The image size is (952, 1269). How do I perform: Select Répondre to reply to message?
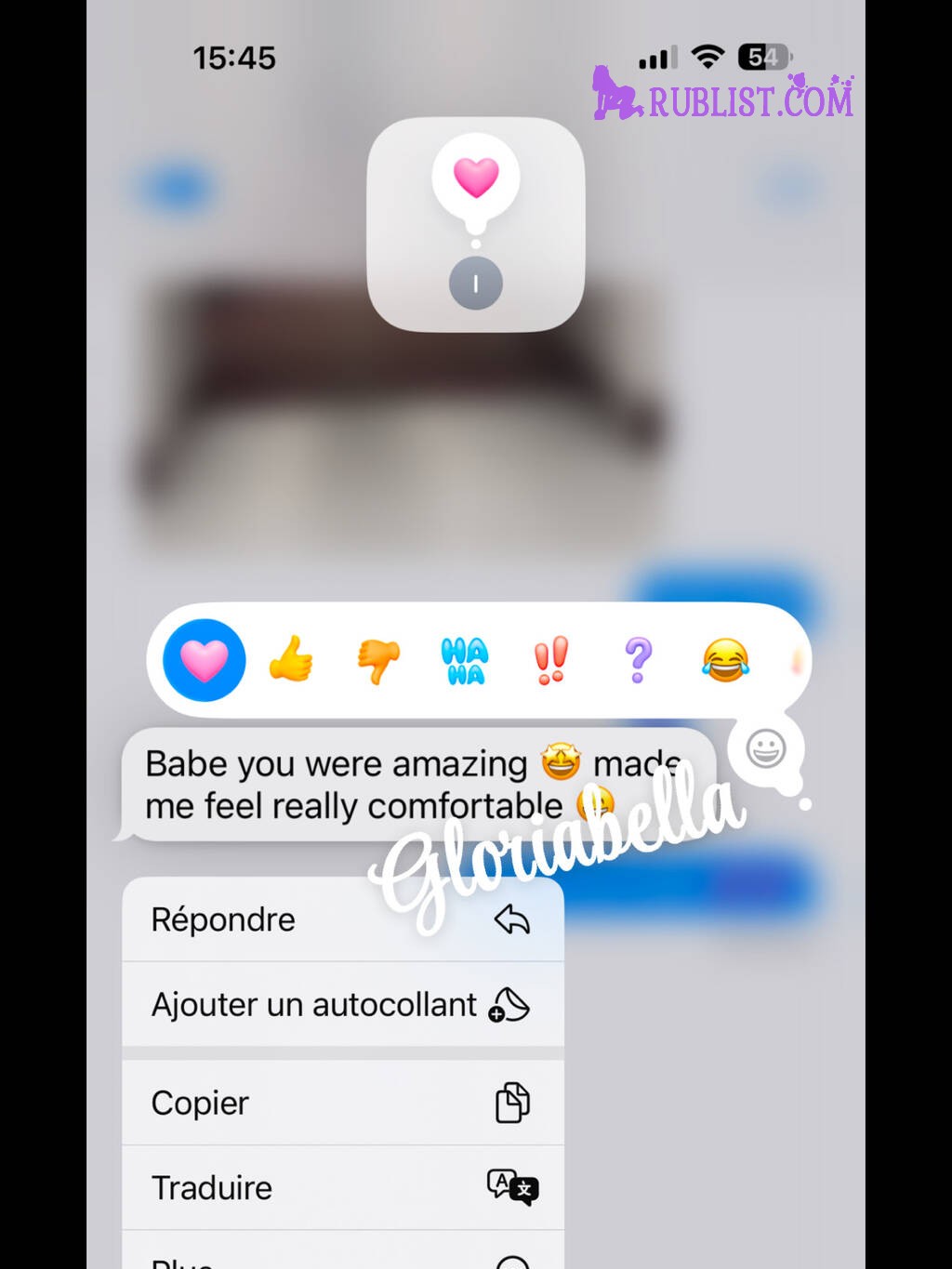point(342,919)
